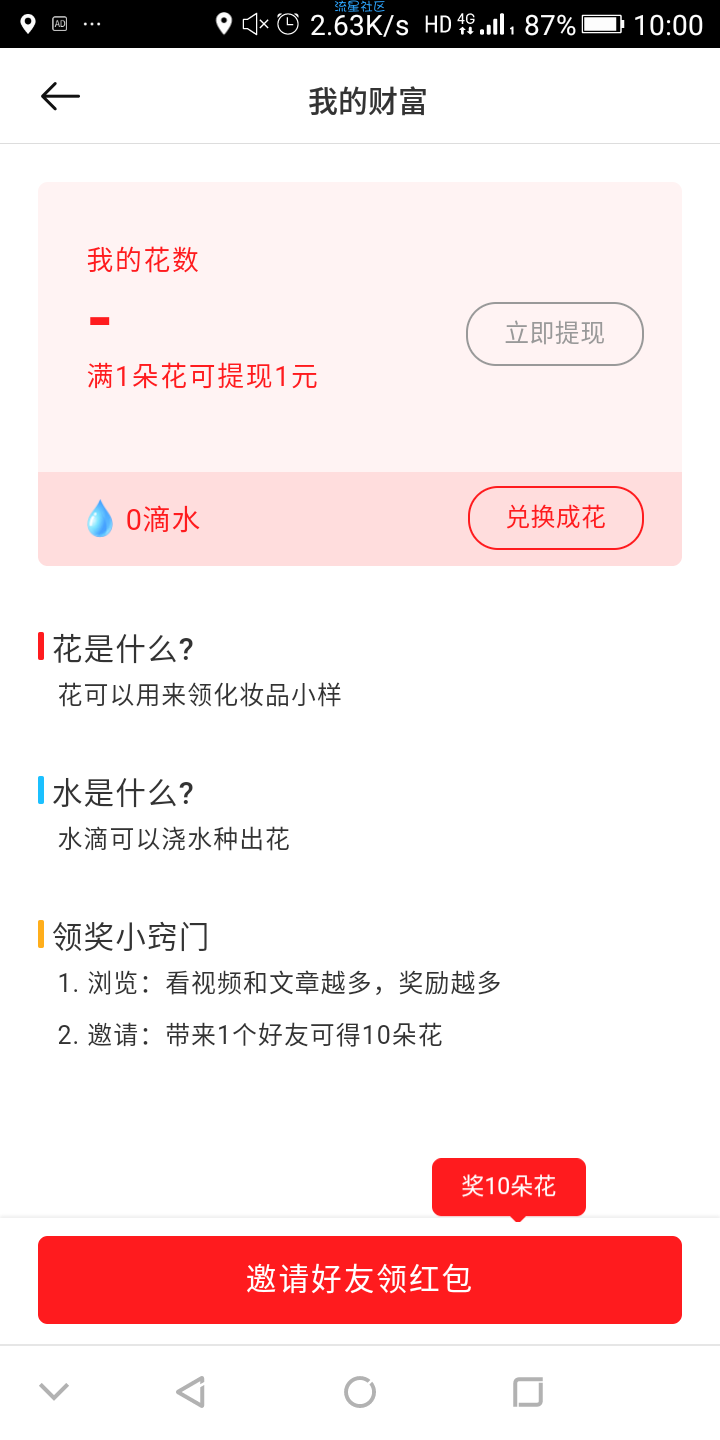720x1440 pixels.
Task: Tap the 邀请好友领红包 invite button
Action: [360, 1280]
